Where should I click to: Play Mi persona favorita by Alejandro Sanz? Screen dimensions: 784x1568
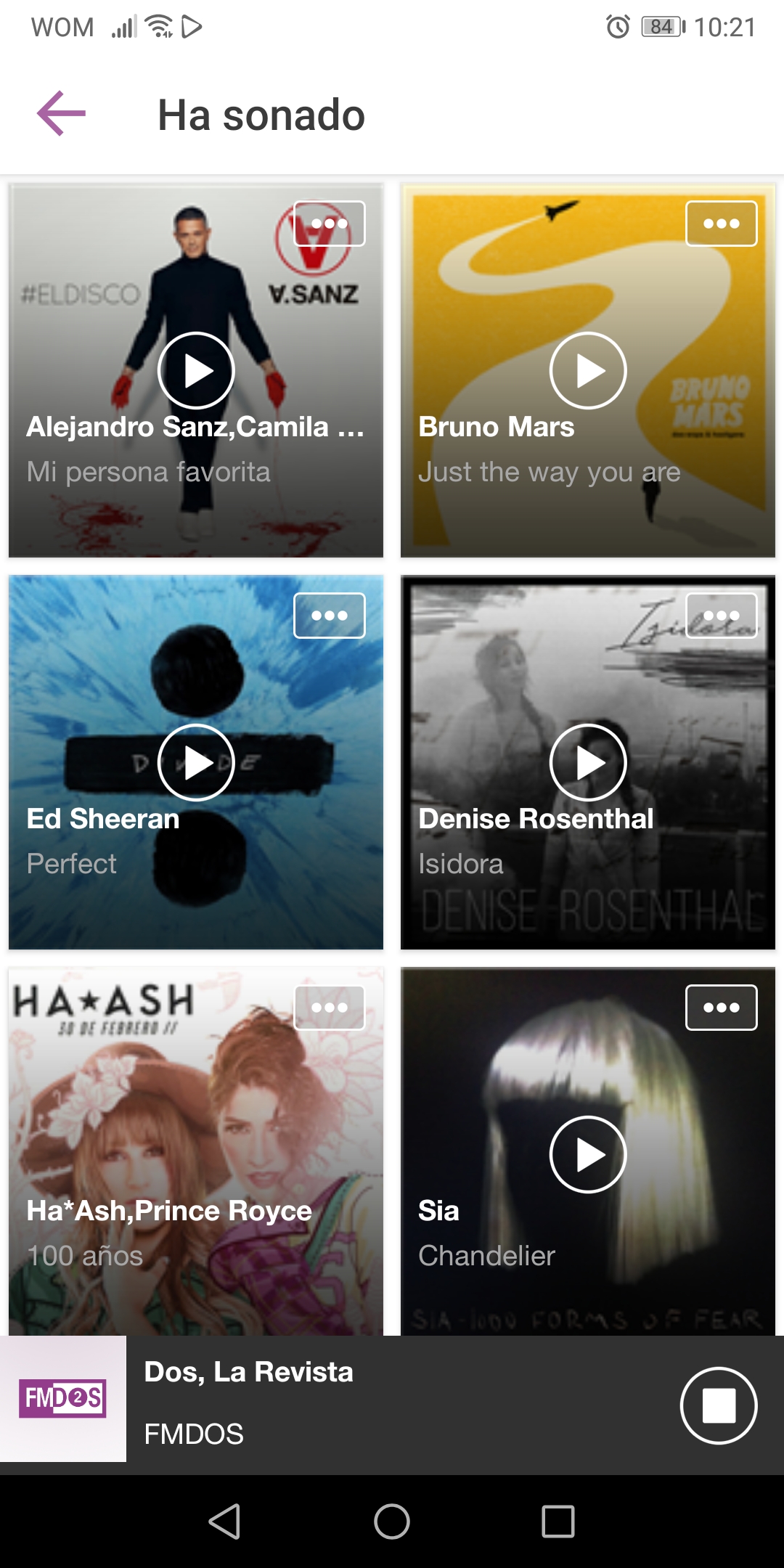(196, 371)
